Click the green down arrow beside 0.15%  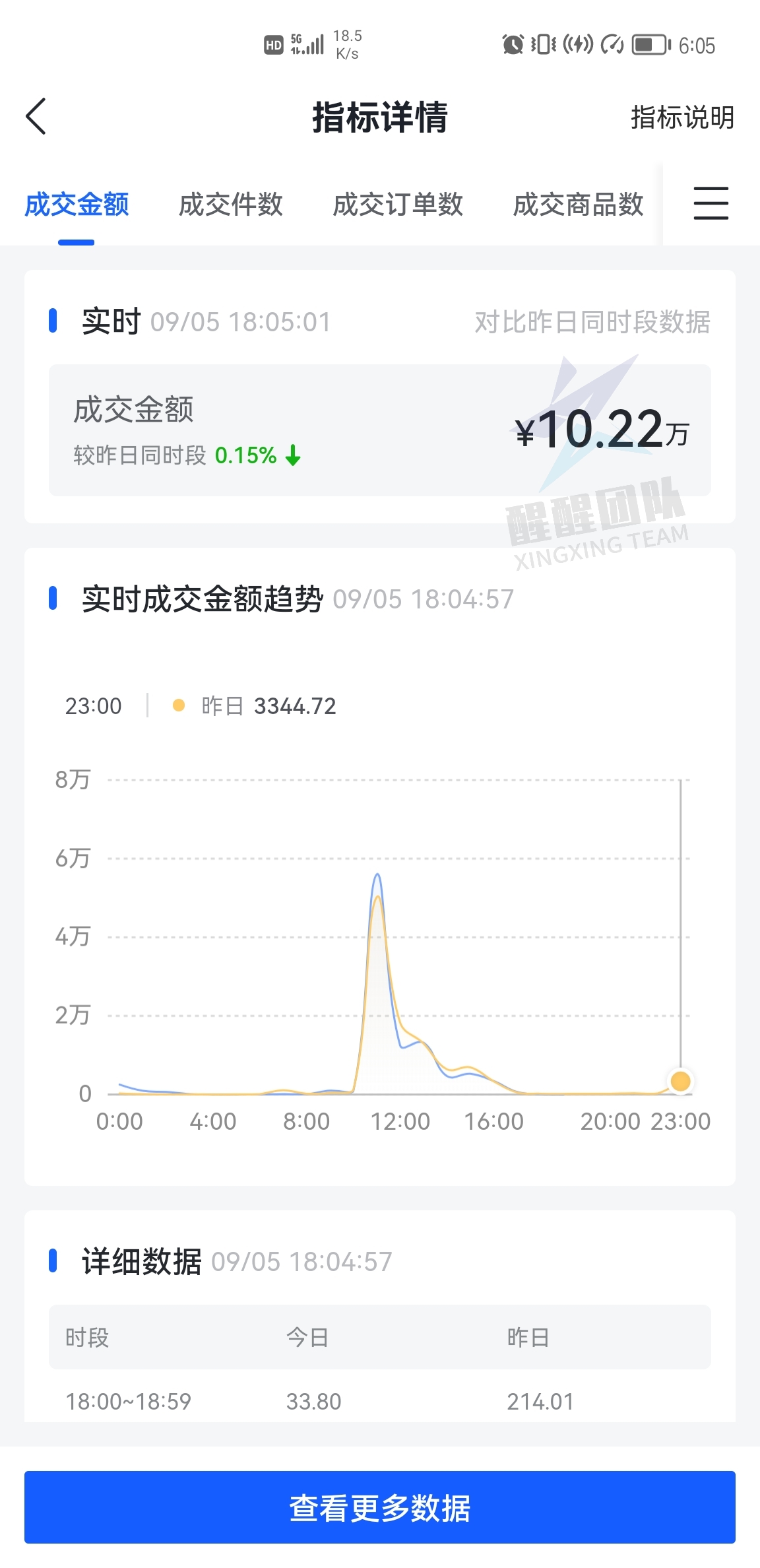click(292, 455)
